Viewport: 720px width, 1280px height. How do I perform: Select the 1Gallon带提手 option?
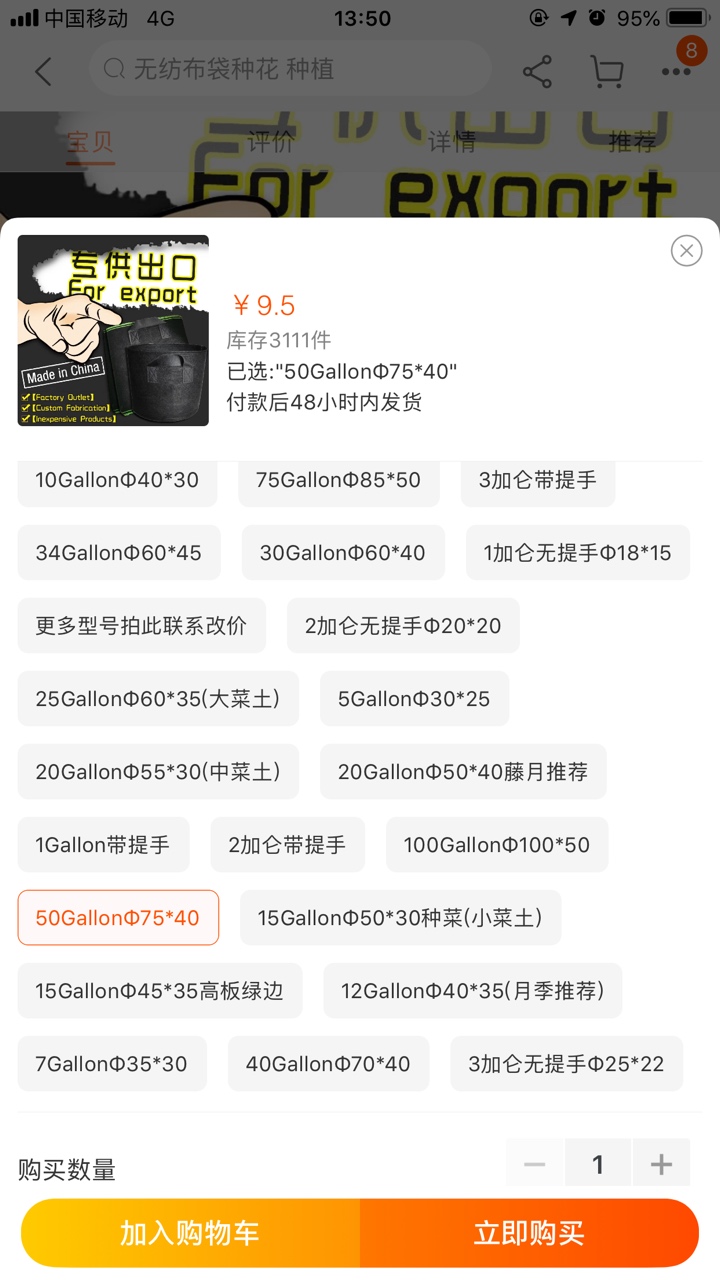(x=103, y=845)
